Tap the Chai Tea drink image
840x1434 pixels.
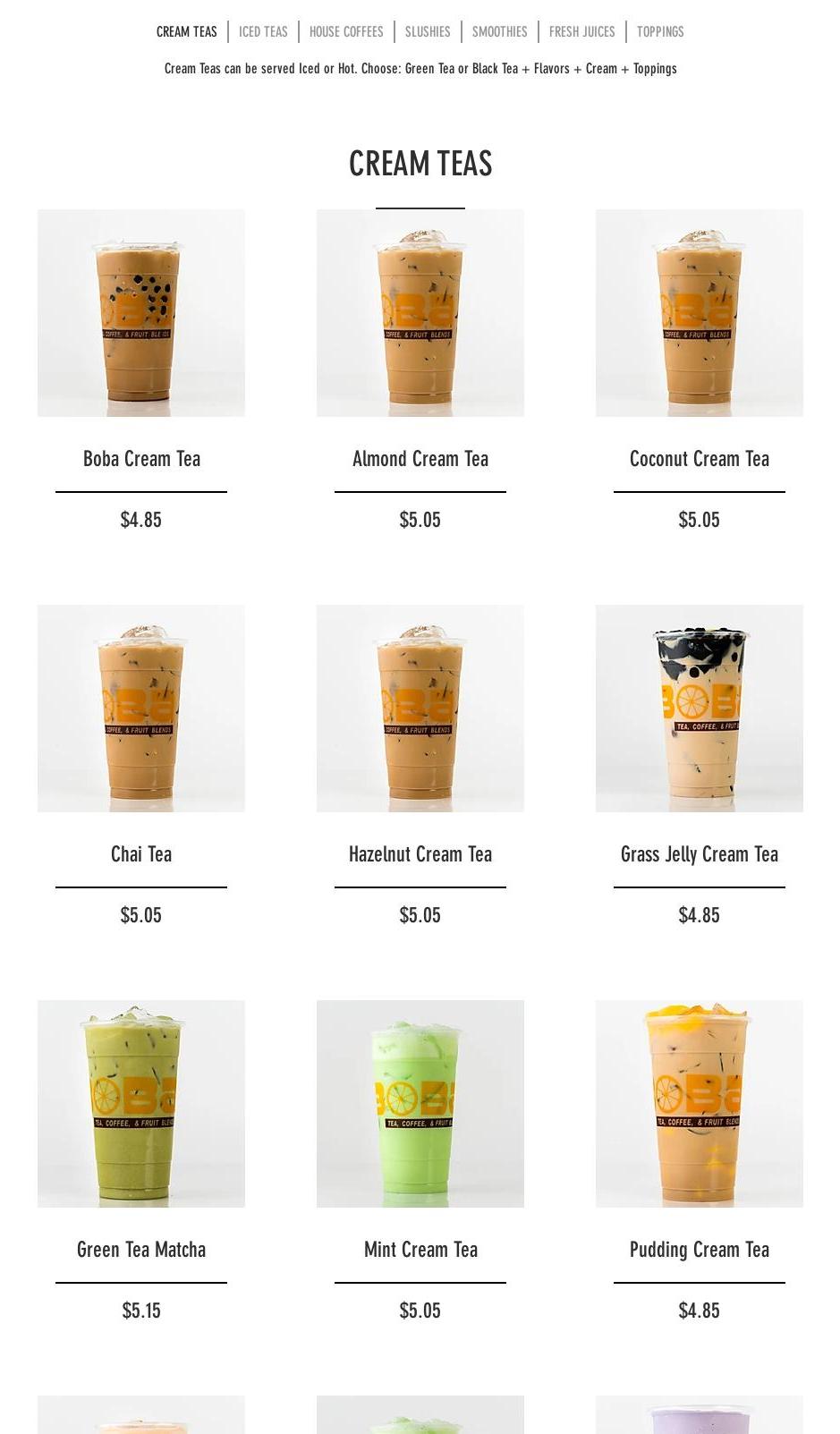[x=141, y=709]
